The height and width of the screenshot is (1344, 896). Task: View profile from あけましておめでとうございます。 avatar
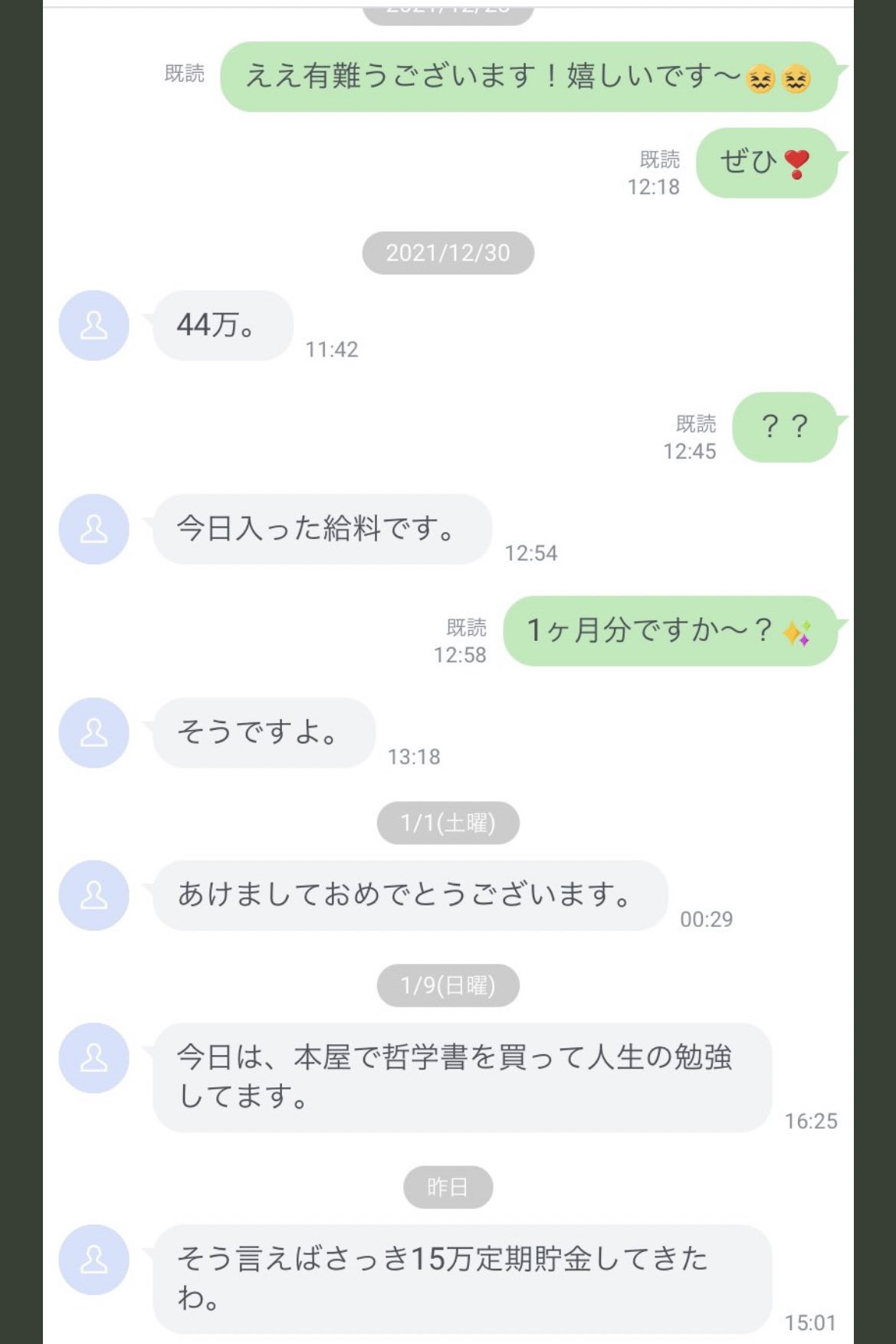(x=94, y=895)
